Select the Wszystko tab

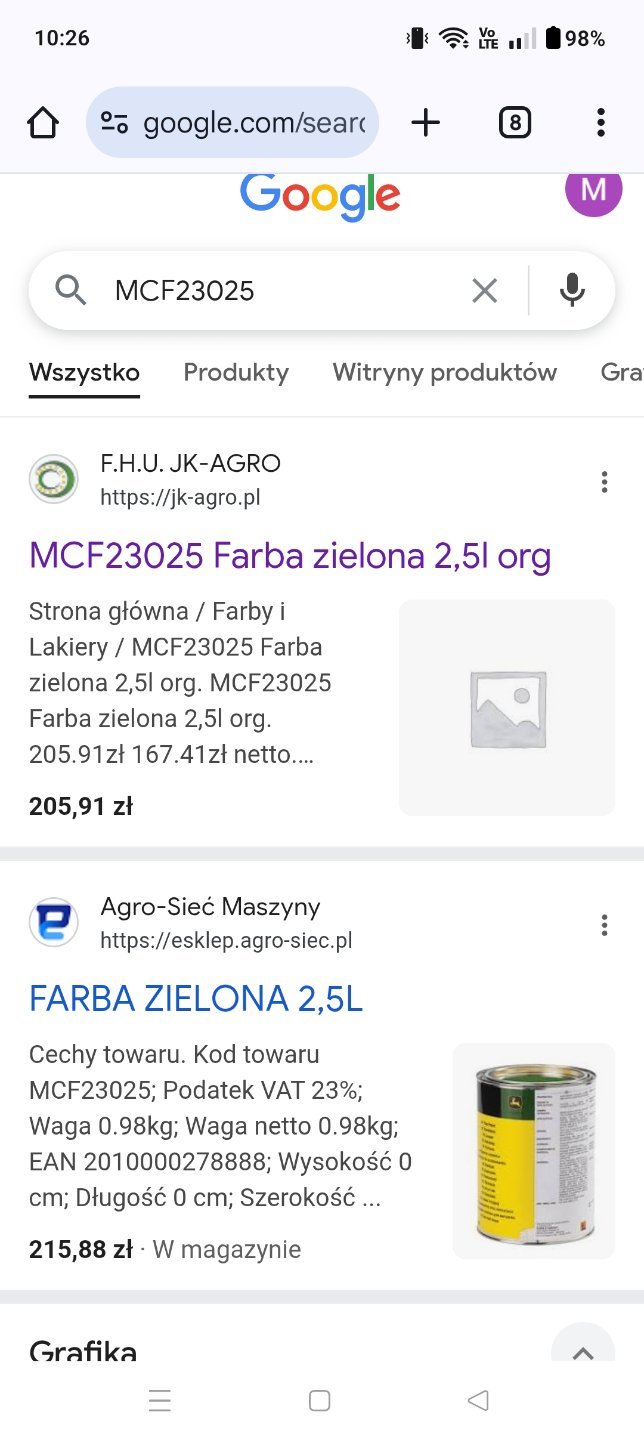tap(84, 373)
